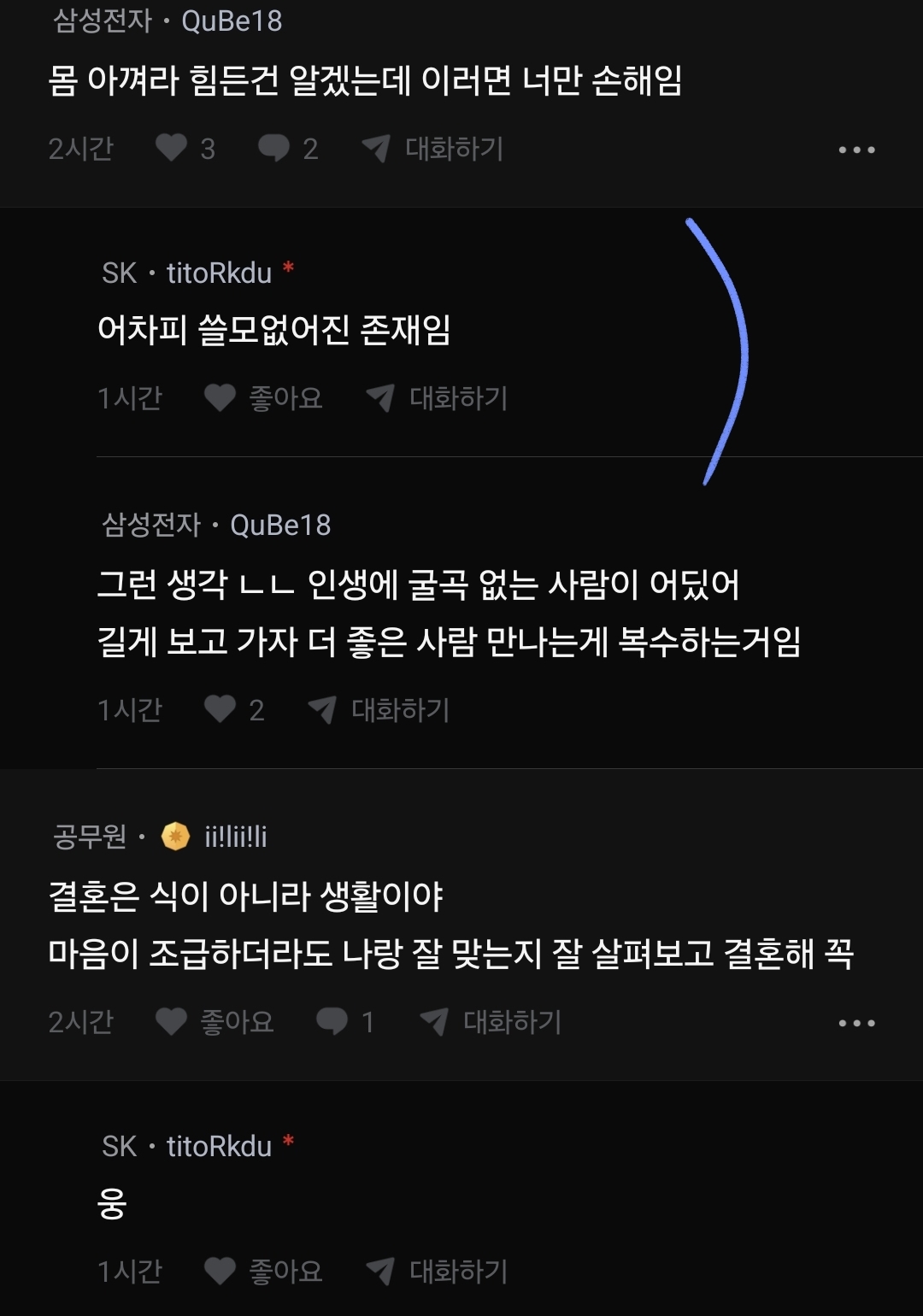Open overflow menu on QuBe18's 몸 아껴라 comment

click(856, 150)
